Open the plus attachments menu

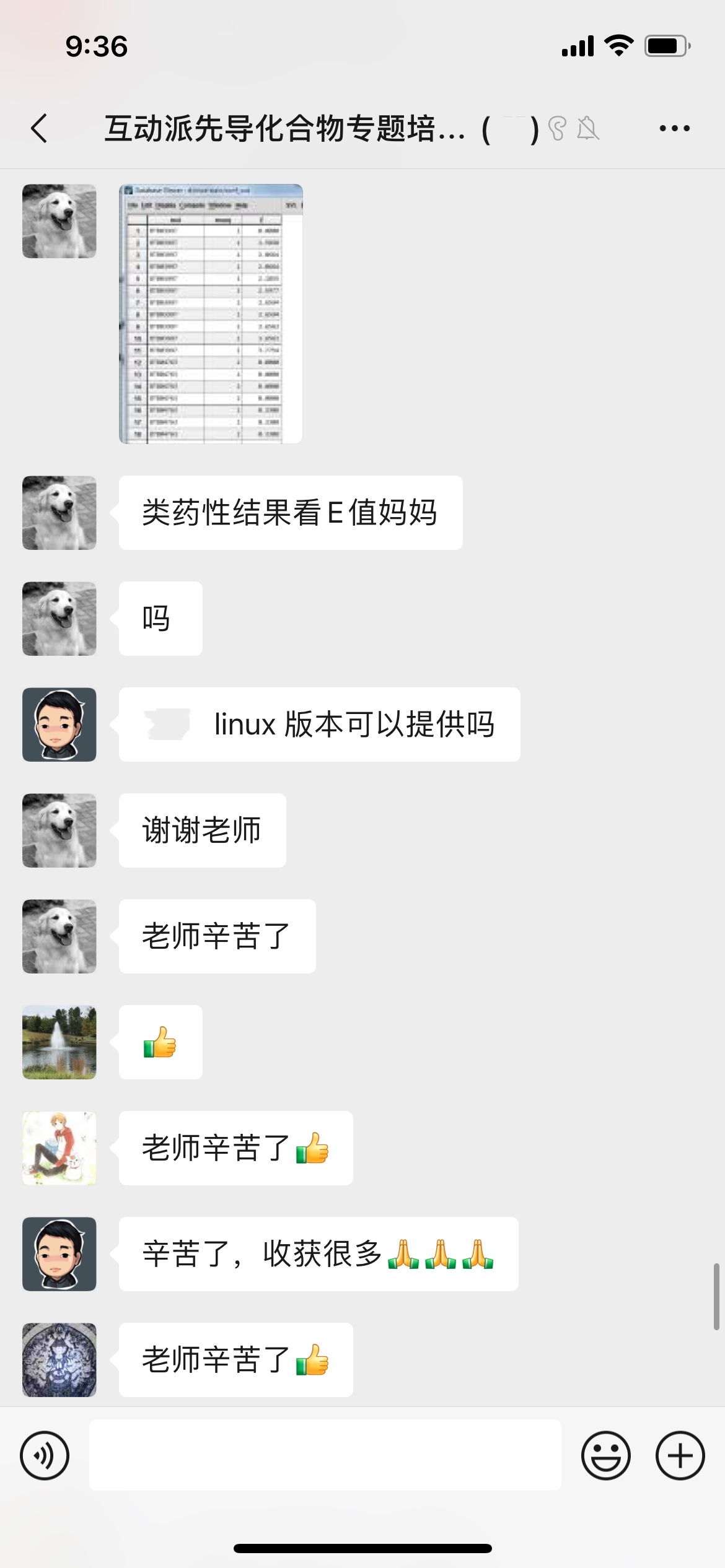[x=680, y=1455]
